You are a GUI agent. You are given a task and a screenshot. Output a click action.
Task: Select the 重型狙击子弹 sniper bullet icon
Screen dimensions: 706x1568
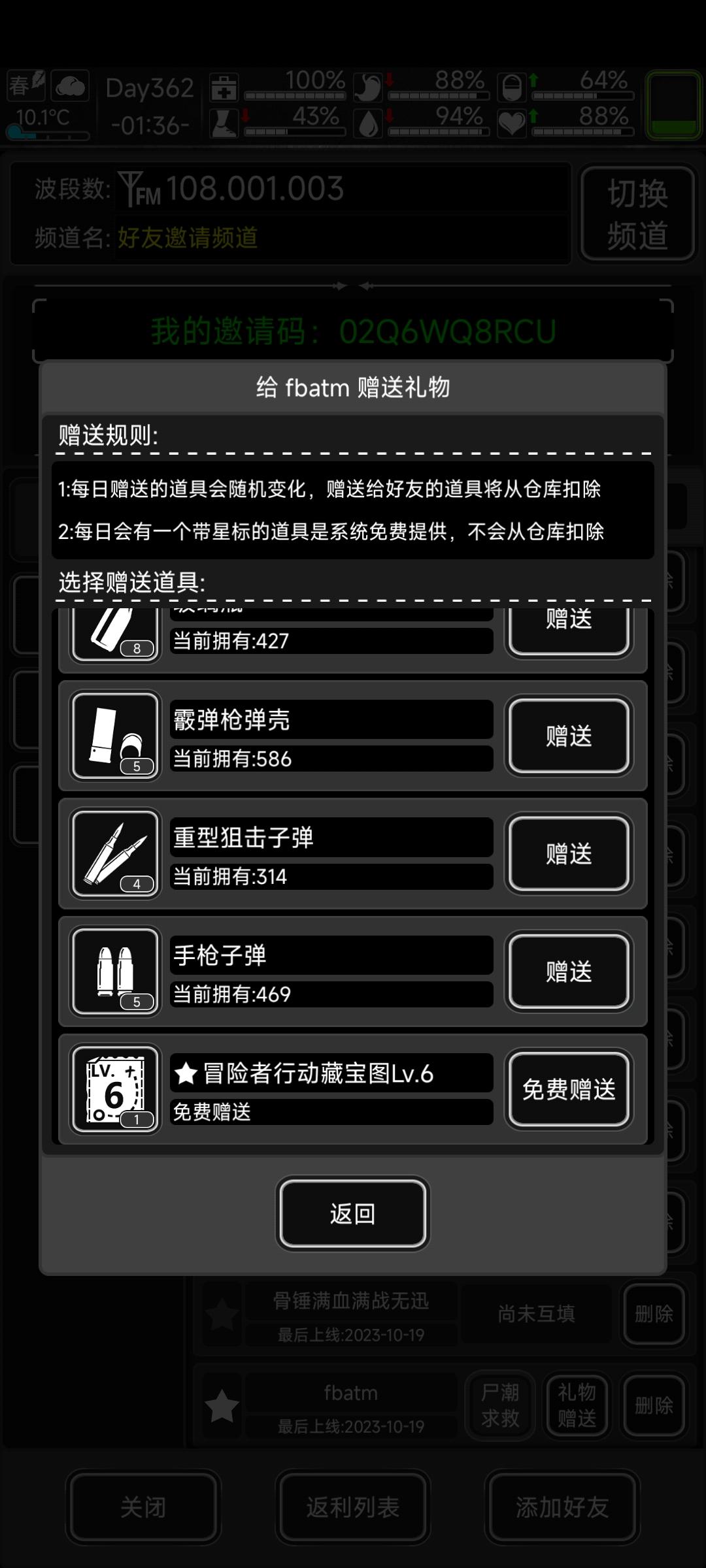(x=114, y=853)
